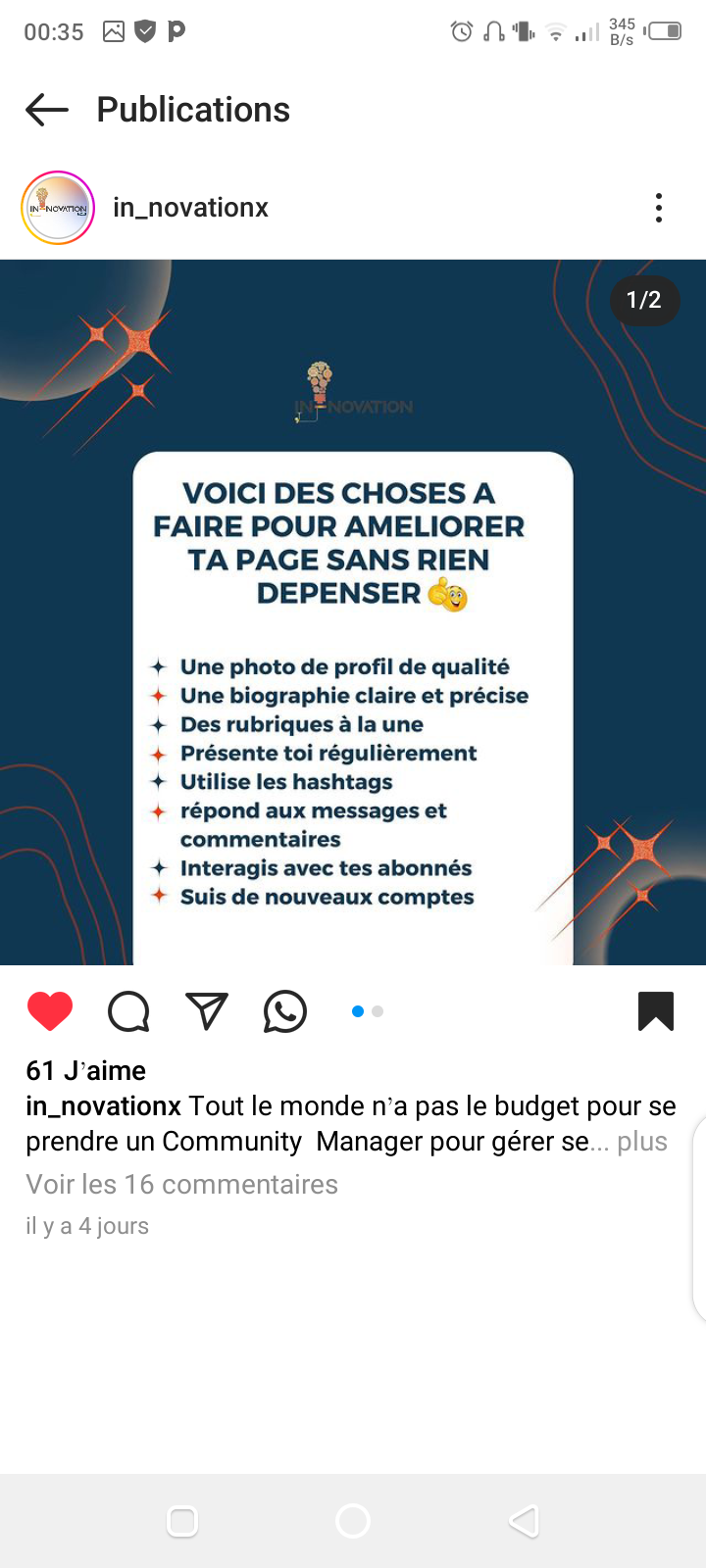Open in_novationx username in post header
Viewport: 706px width, 1568px height.
coord(190,208)
